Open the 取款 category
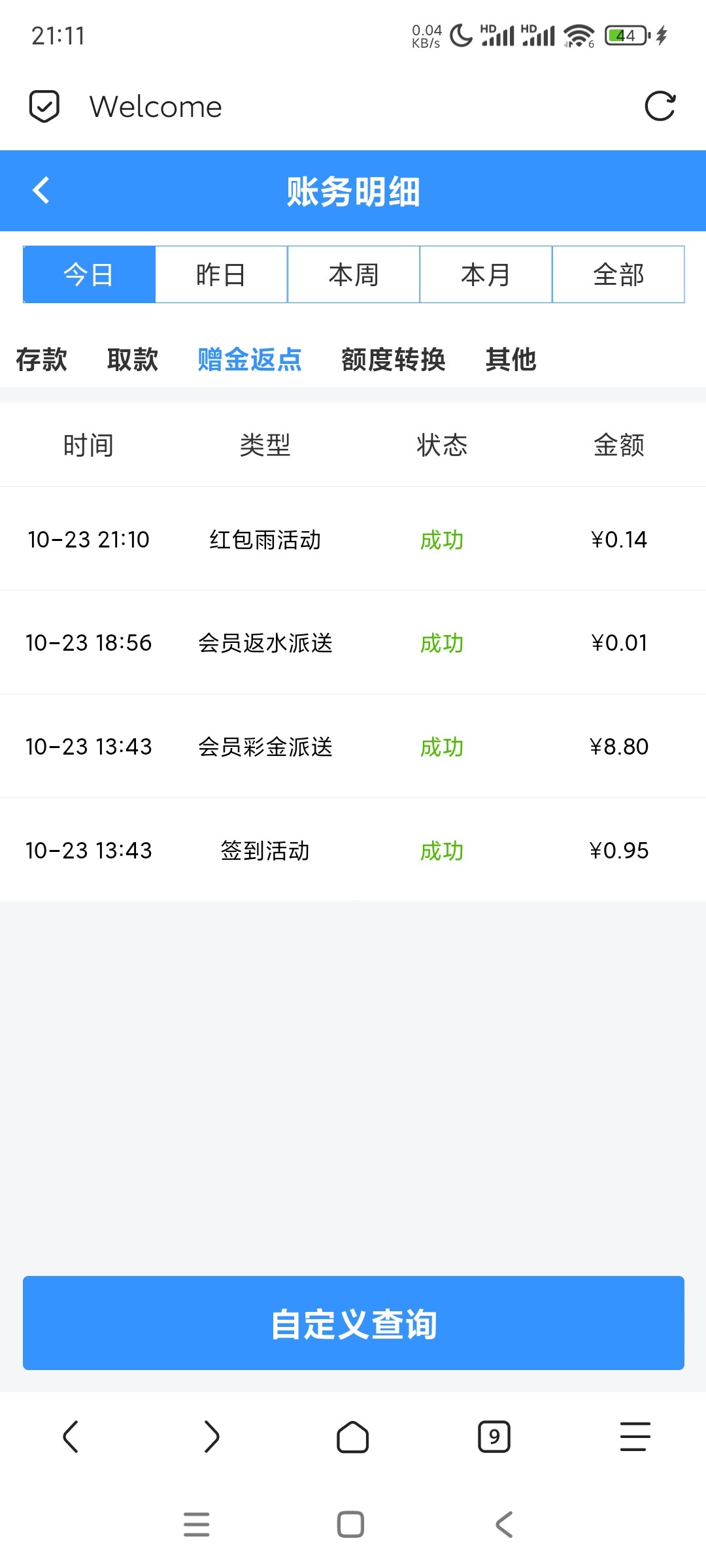The width and height of the screenshot is (706, 1568). click(x=133, y=359)
